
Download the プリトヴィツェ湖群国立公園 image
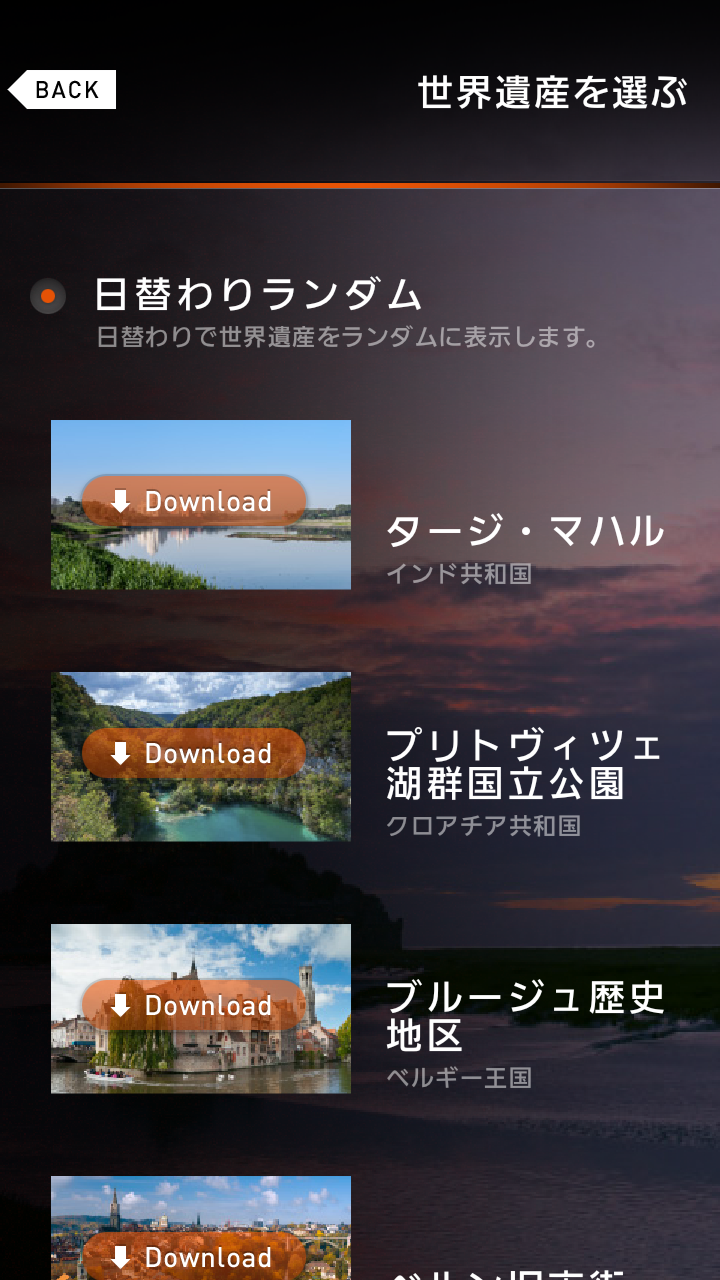click(194, 753)
